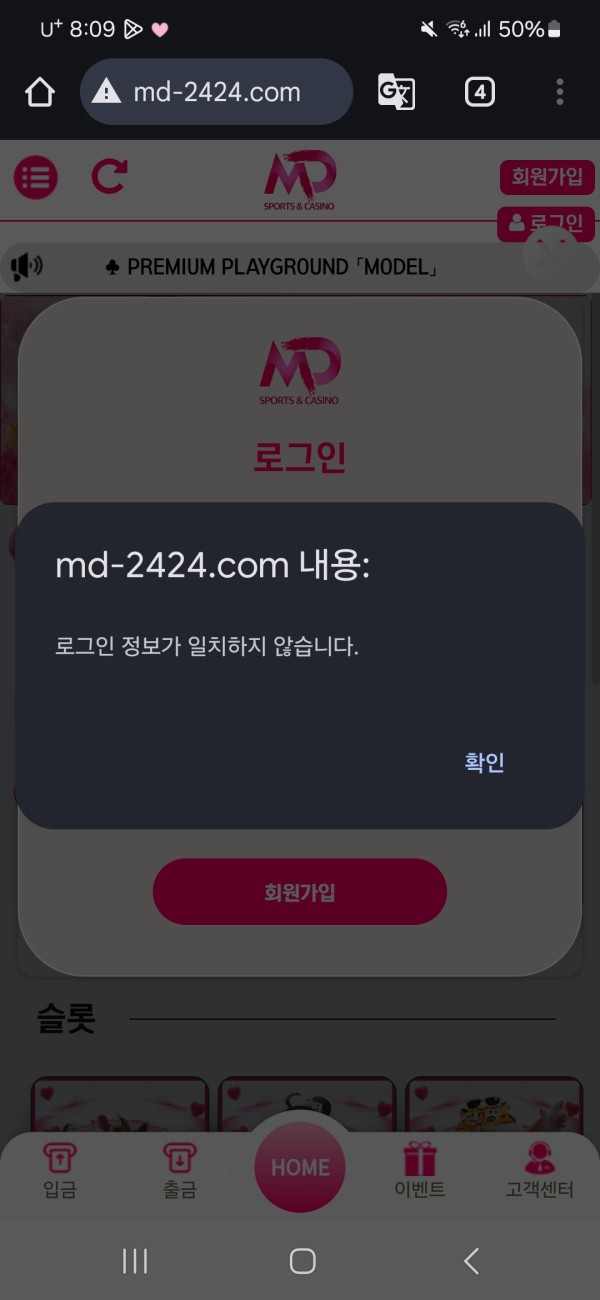Tap the md-2424.com address bar
Image resolution: width=600 pixels, height=1300 pixels.
pyautogui.click(x=216, y=92)
